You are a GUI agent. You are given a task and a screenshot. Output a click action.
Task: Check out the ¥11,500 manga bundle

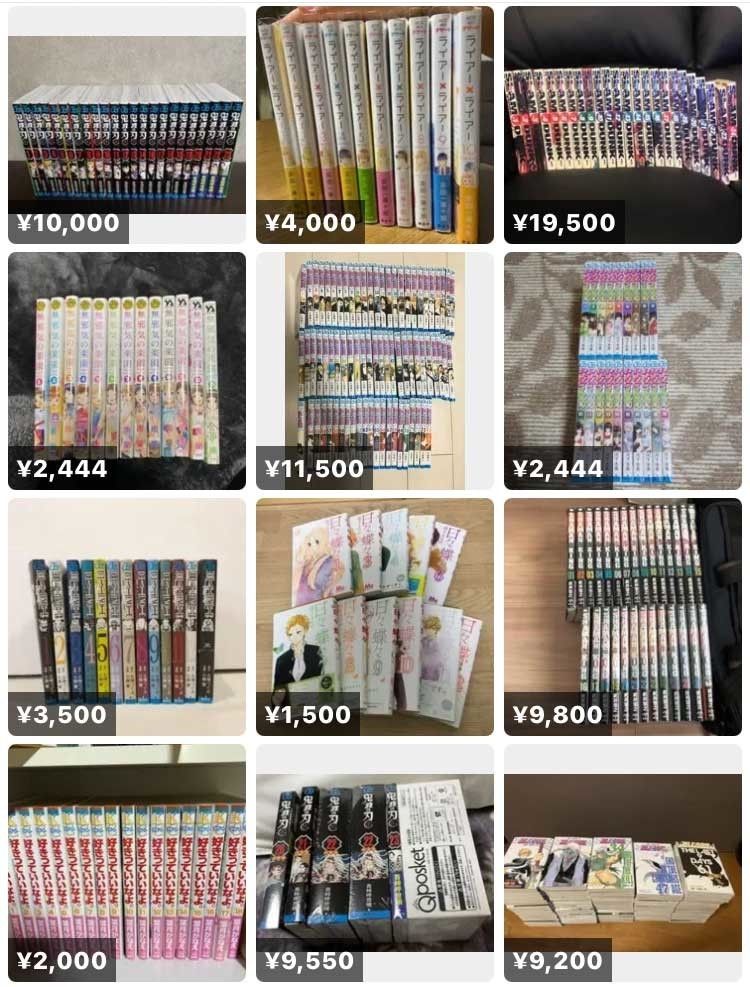[375, 370]
